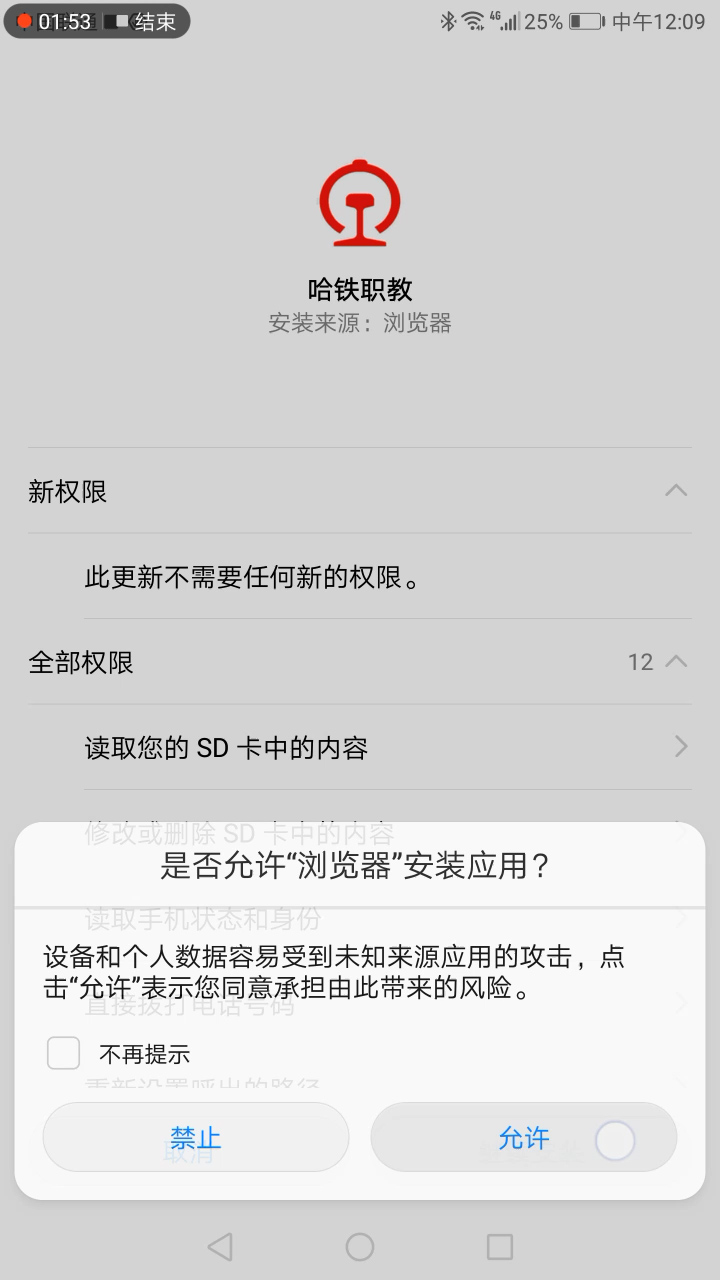The height and width of the screenshot is (1280, 720).
Task: Tap 禁止 to deny installation
Action: 195,1137
